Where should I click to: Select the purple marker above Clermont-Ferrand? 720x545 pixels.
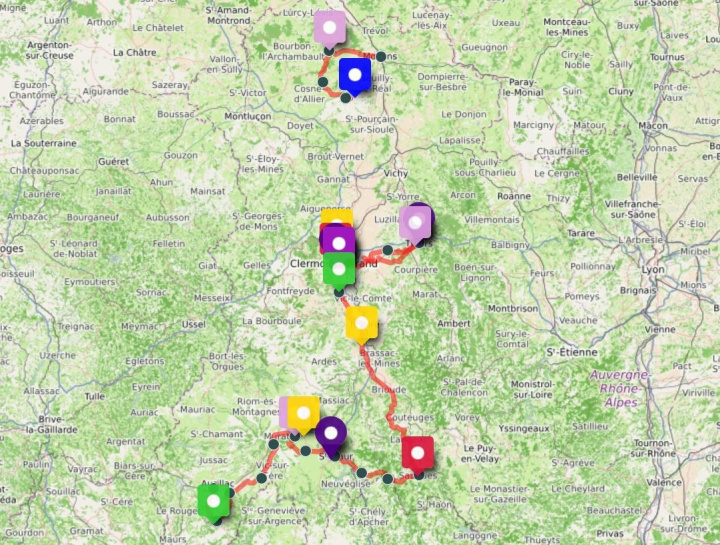[x=338, y=243]
